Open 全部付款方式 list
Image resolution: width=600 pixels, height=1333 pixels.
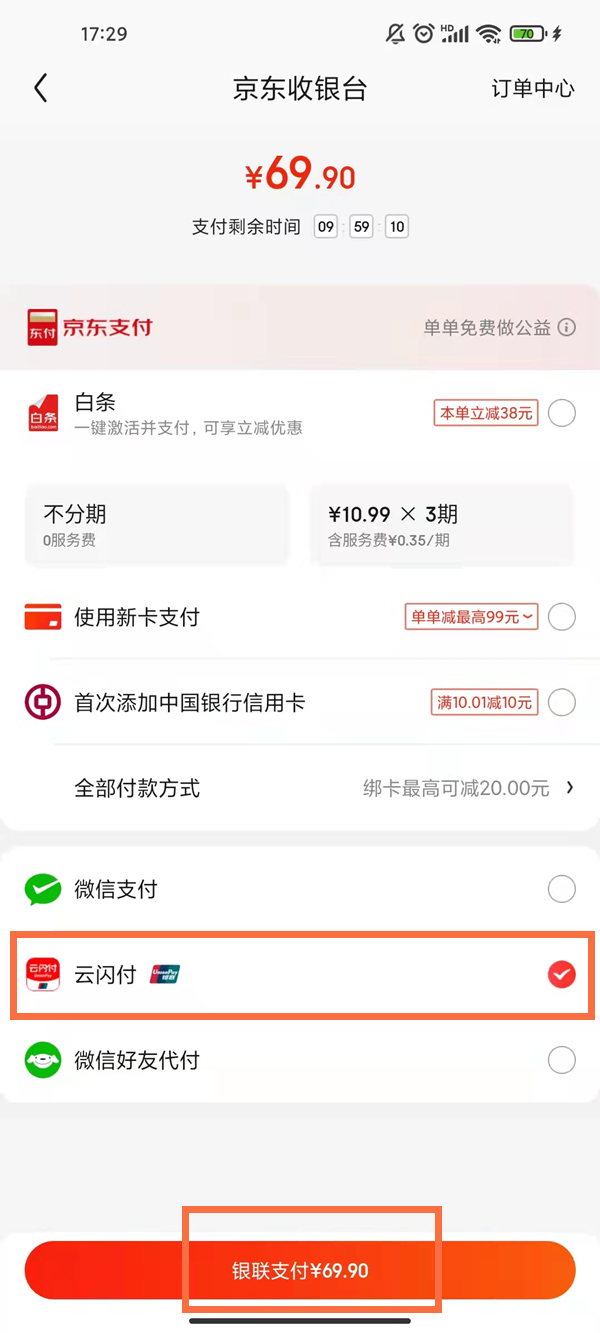[300, 788]
